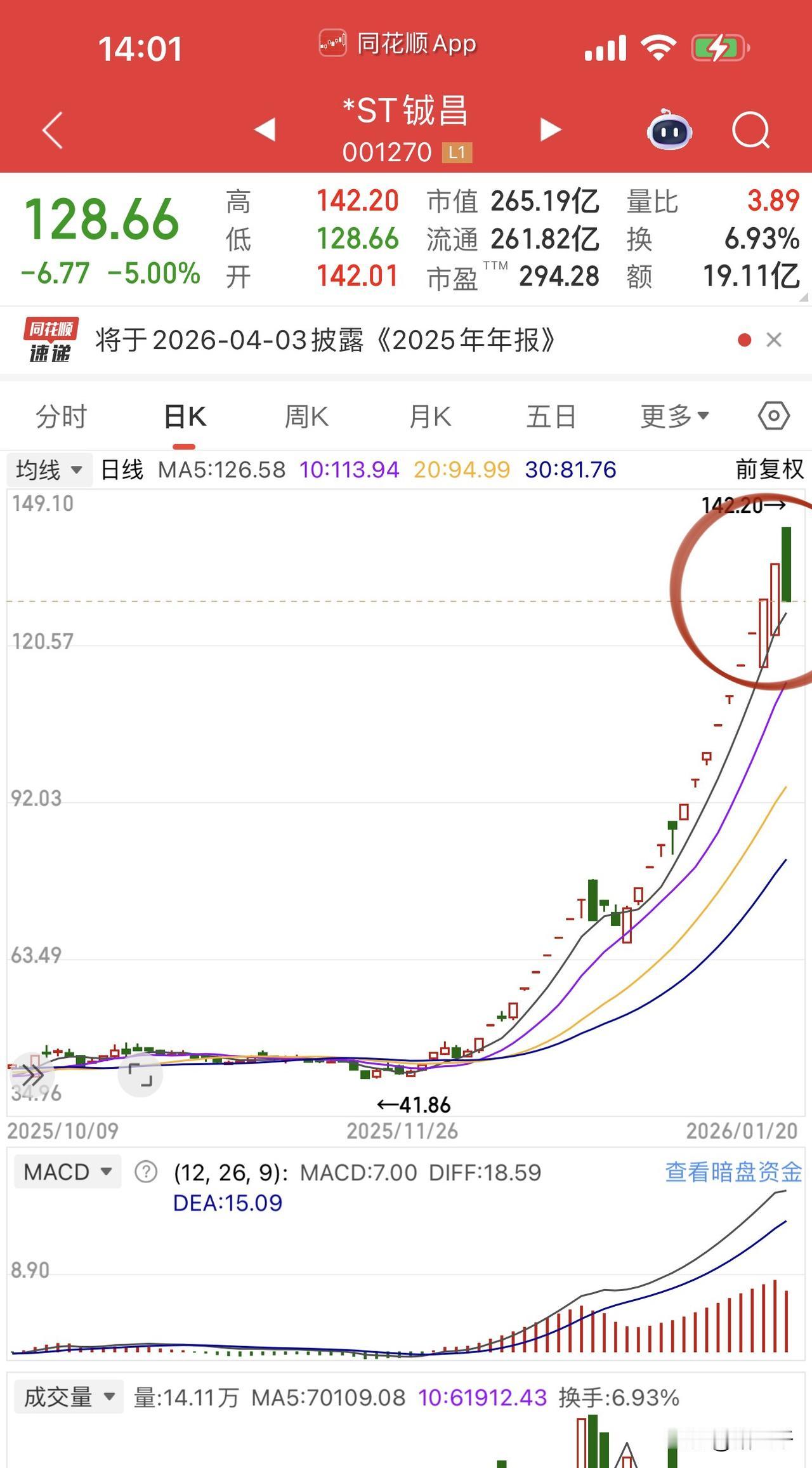Open the 2025 annual report announcement
Image resolution: width=812 pixels, height=1468 pixels.
pos(324,340)
